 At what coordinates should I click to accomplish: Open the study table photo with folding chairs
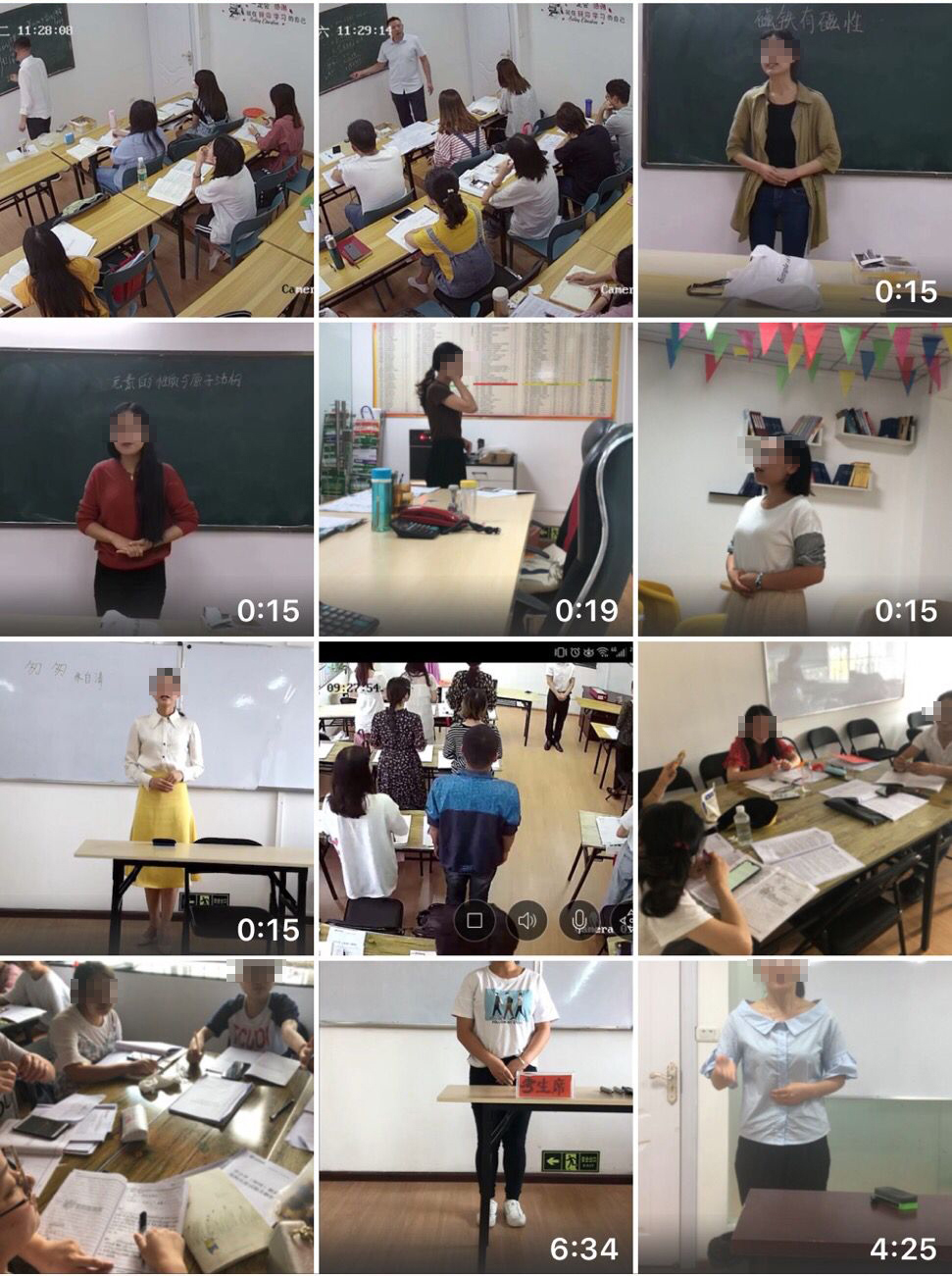[794, 797]
